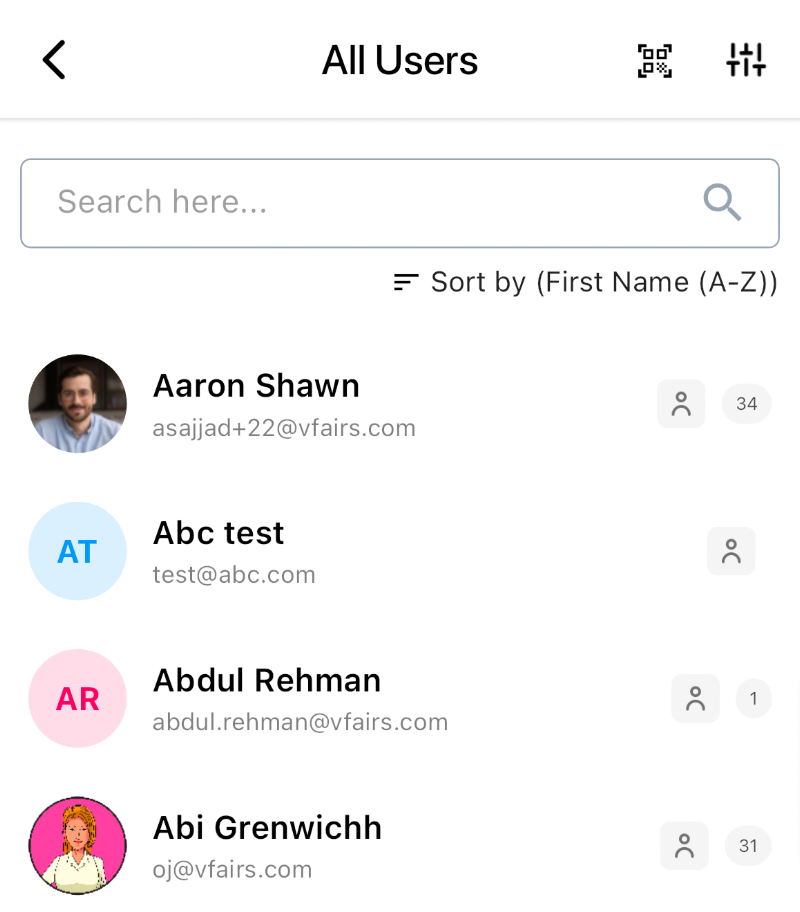Tap the contact icon next to Abdul Rehman
800x912 pixels.
(x=695, y=698)
